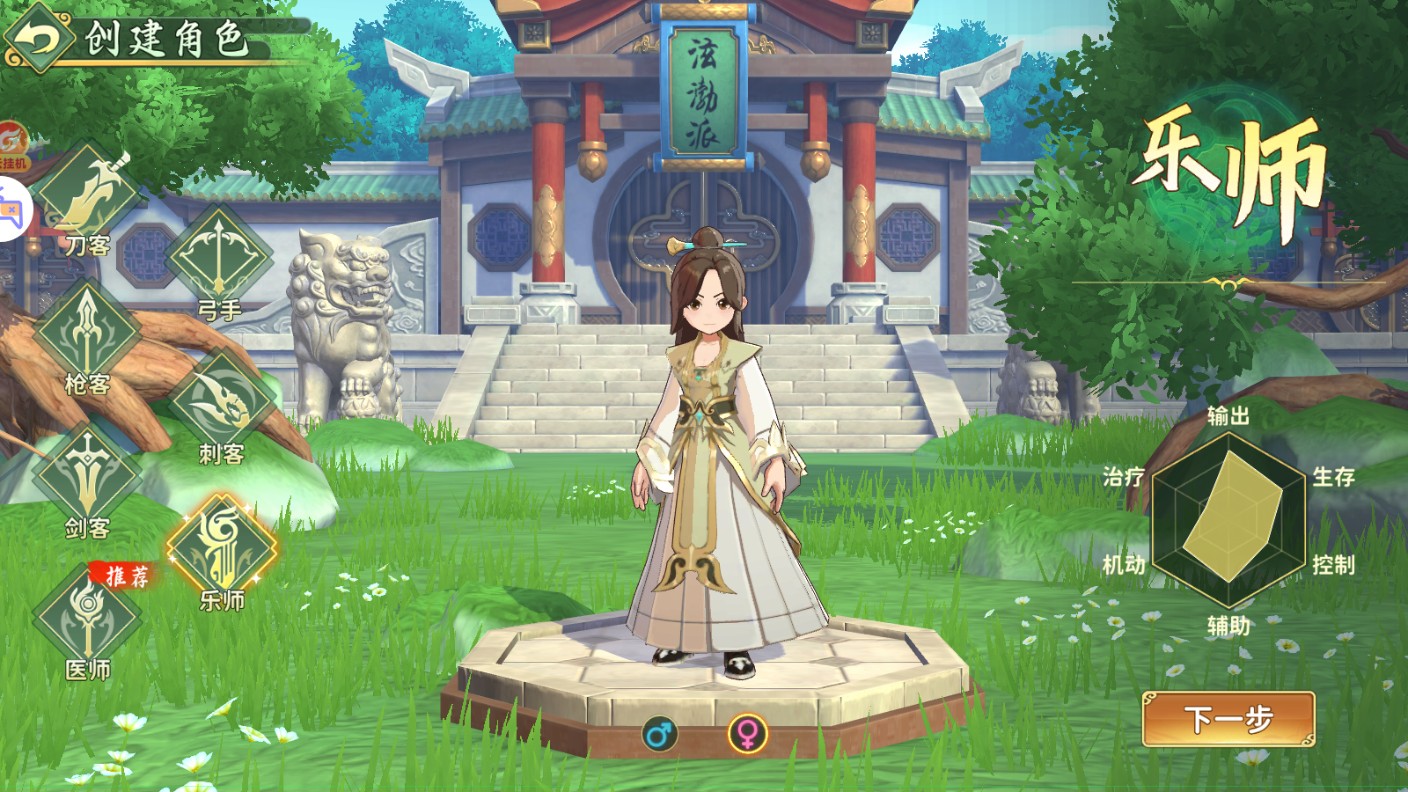
Task: Pick the 枪客 class
Action: (87, 332)
